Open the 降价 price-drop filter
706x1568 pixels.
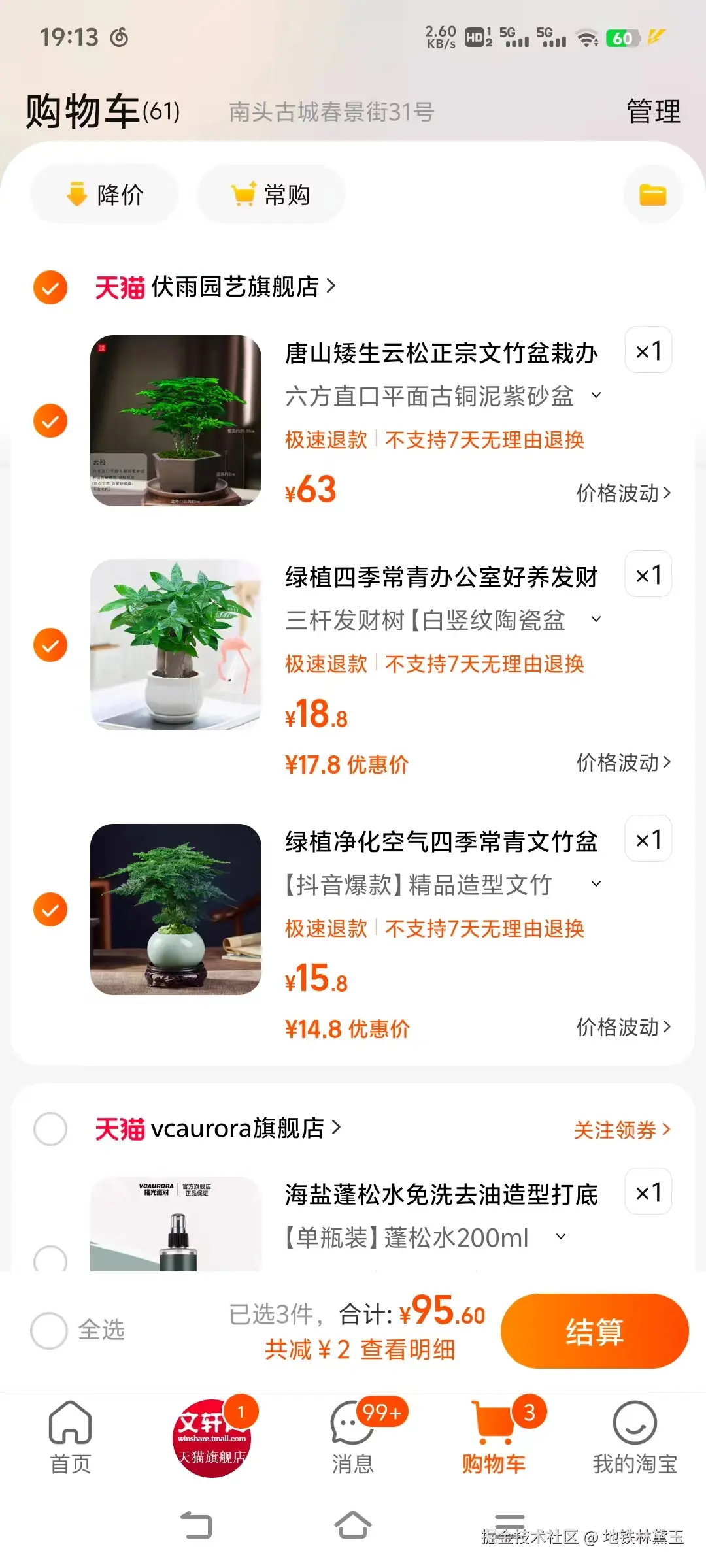[x=105, y=195]
